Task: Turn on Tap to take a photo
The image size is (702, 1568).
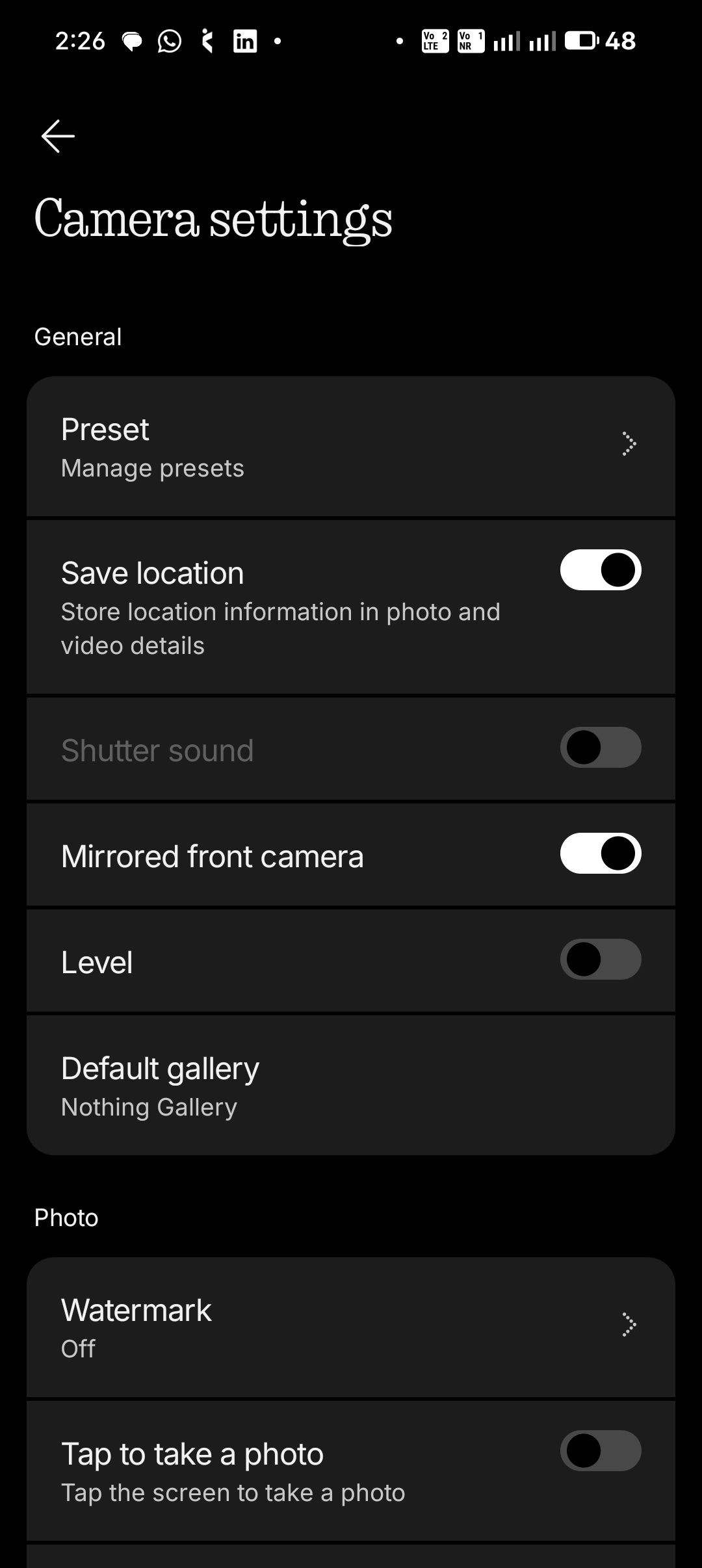Action: pyautogui.click(x=601, y=1451)
